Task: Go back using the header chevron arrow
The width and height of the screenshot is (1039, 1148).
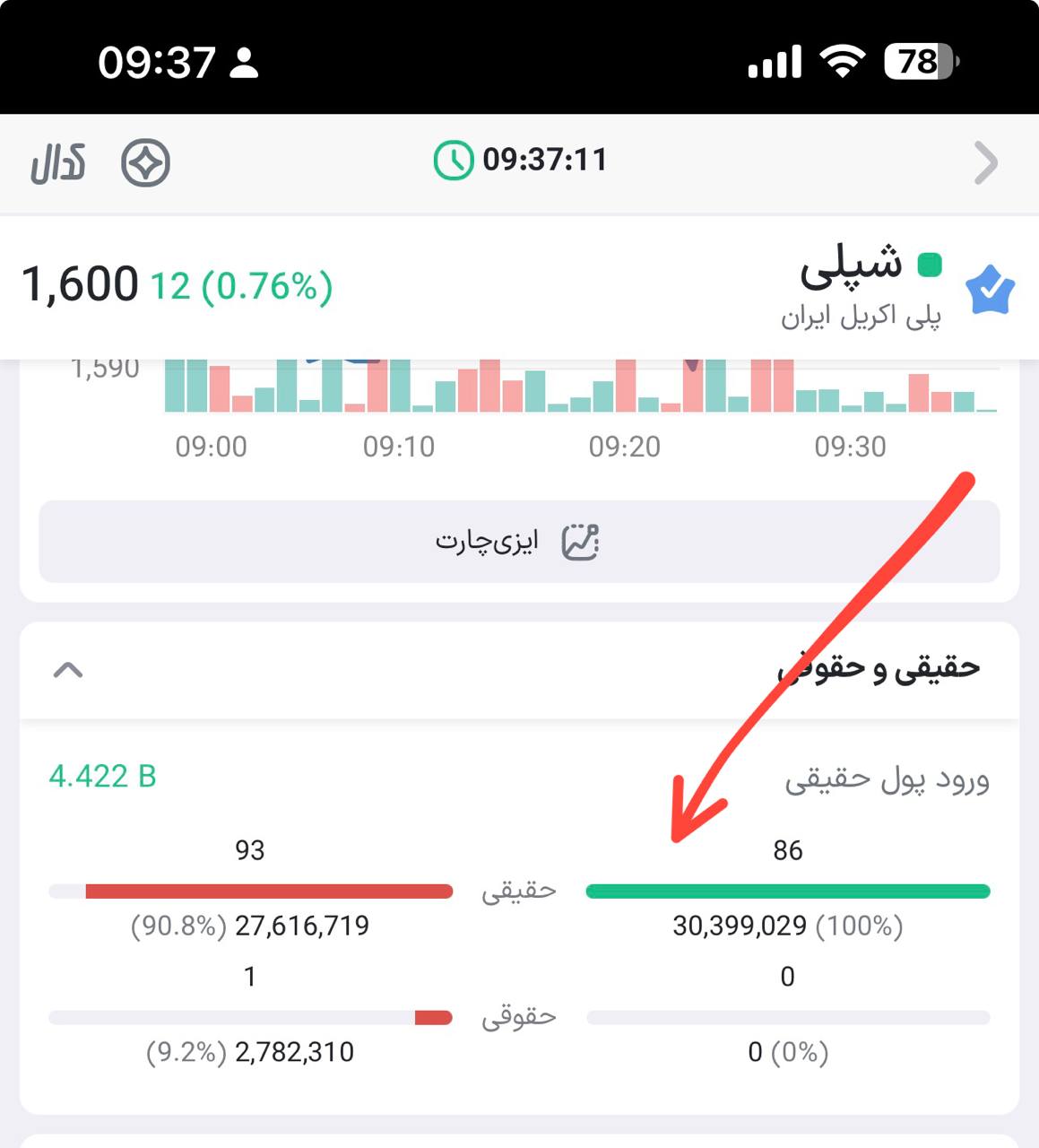Action: pos(985,163)
